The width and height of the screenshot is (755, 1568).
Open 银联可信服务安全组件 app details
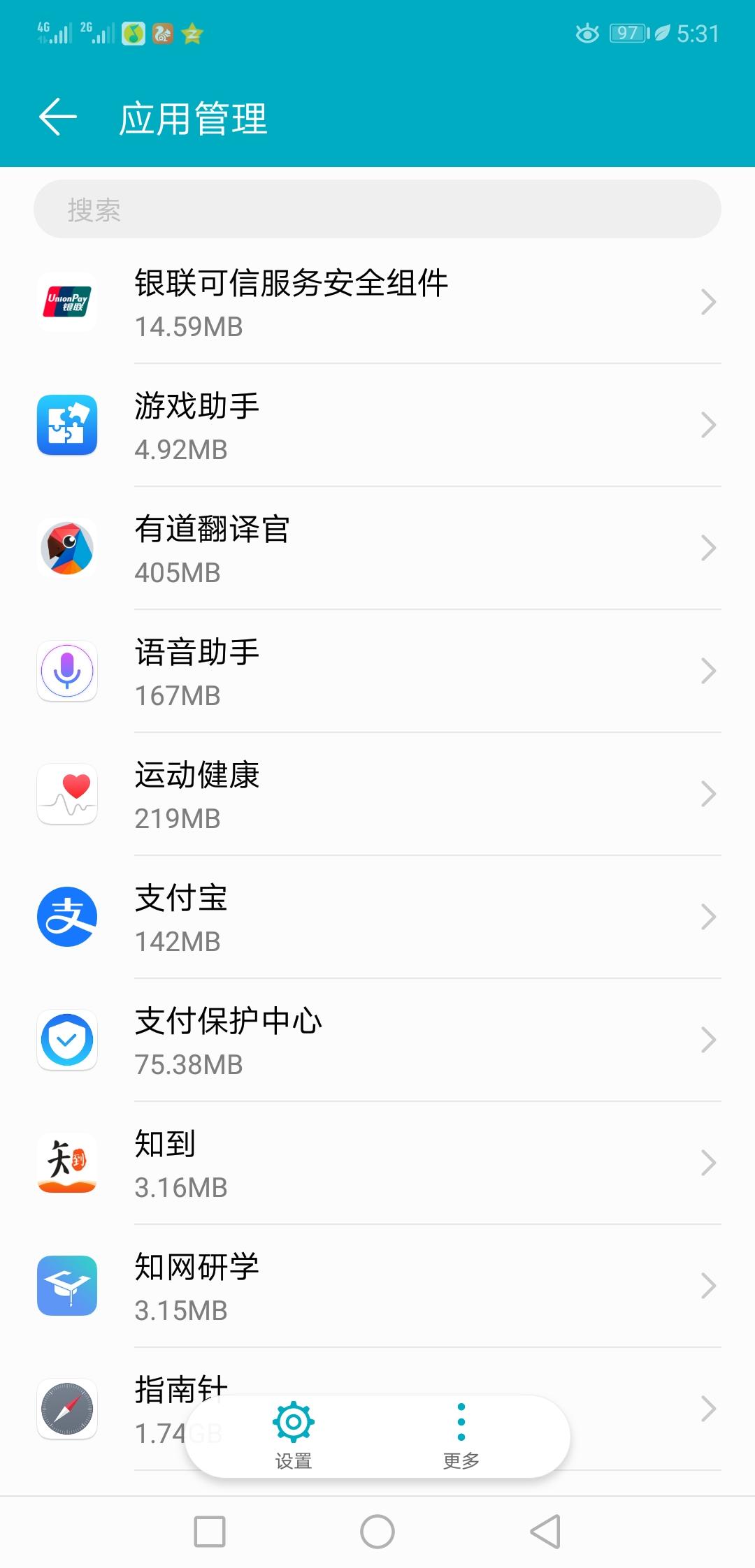377,303
